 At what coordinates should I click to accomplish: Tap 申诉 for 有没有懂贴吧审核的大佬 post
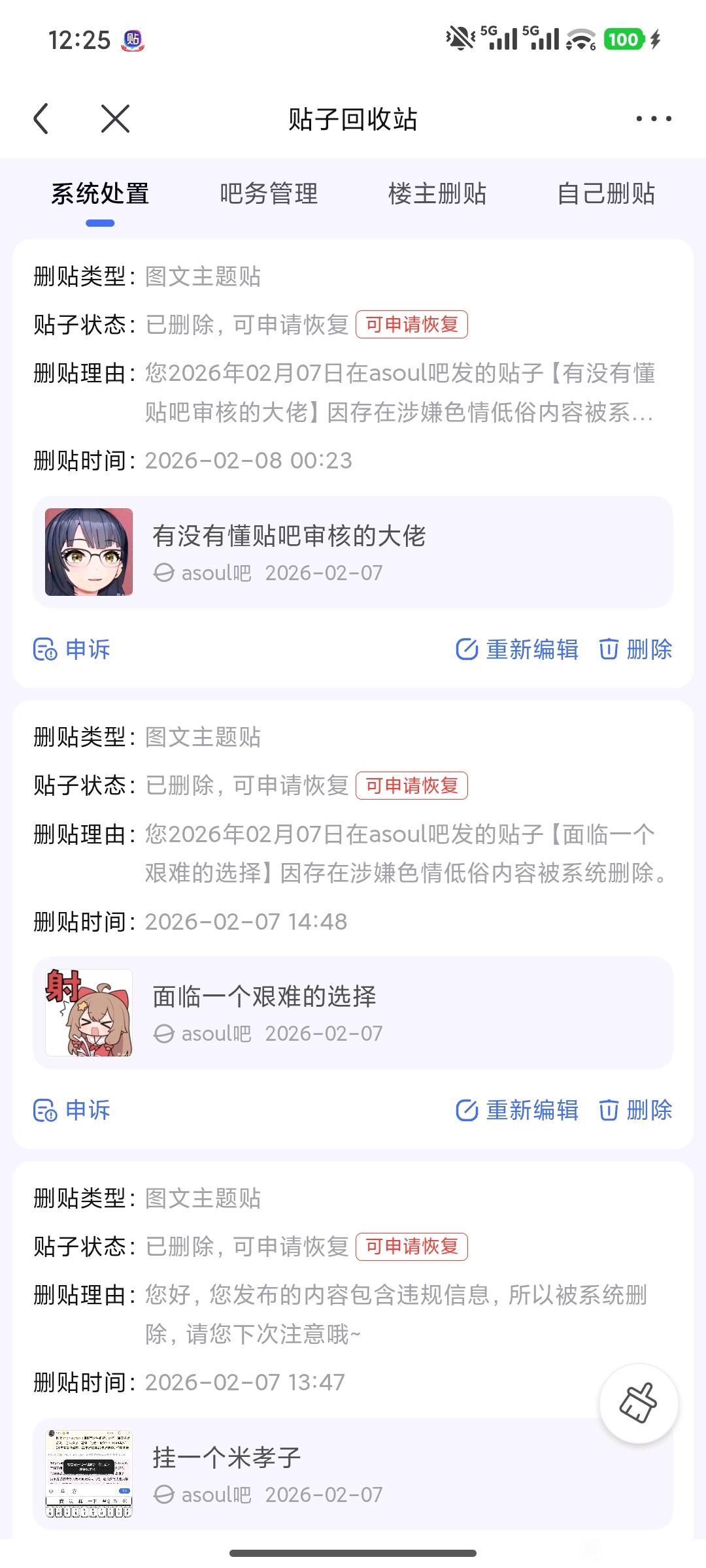[x=72, y=649]
